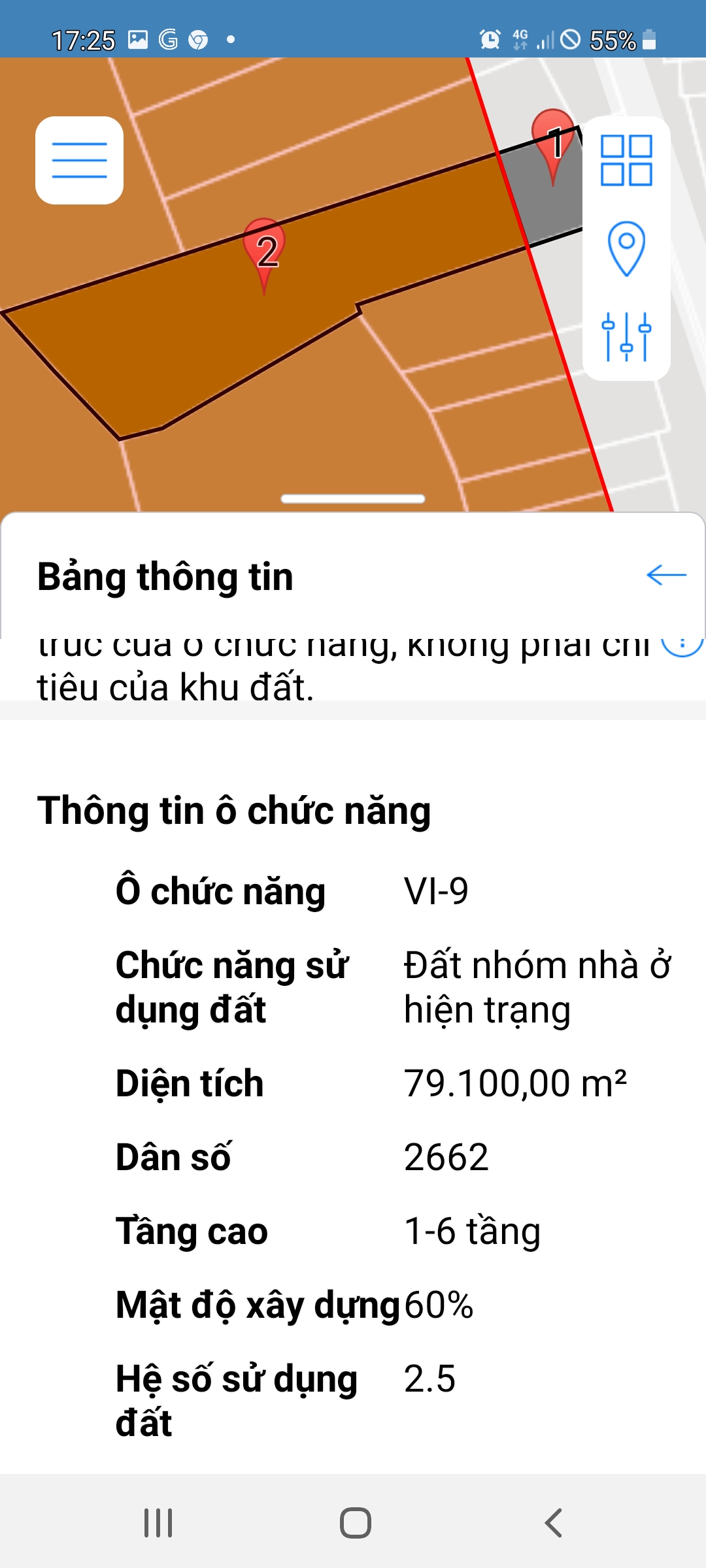The height and width of the screenshot is (1568, 706).
Task: Tap the location pin button
Action: point(626,248)
